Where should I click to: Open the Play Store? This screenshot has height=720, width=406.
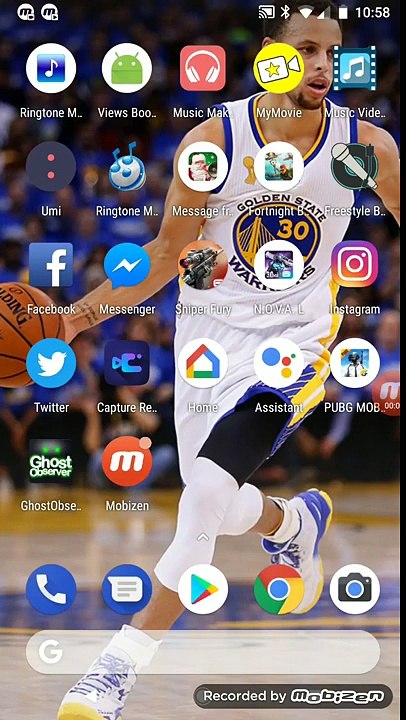pyautogui.click(x=203, y=589)
